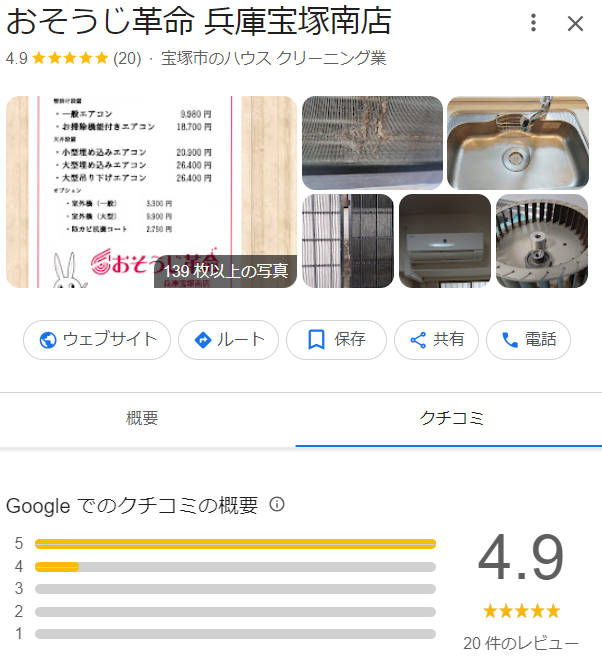
Task: Open the stainless sink photo
Action: 515,142
